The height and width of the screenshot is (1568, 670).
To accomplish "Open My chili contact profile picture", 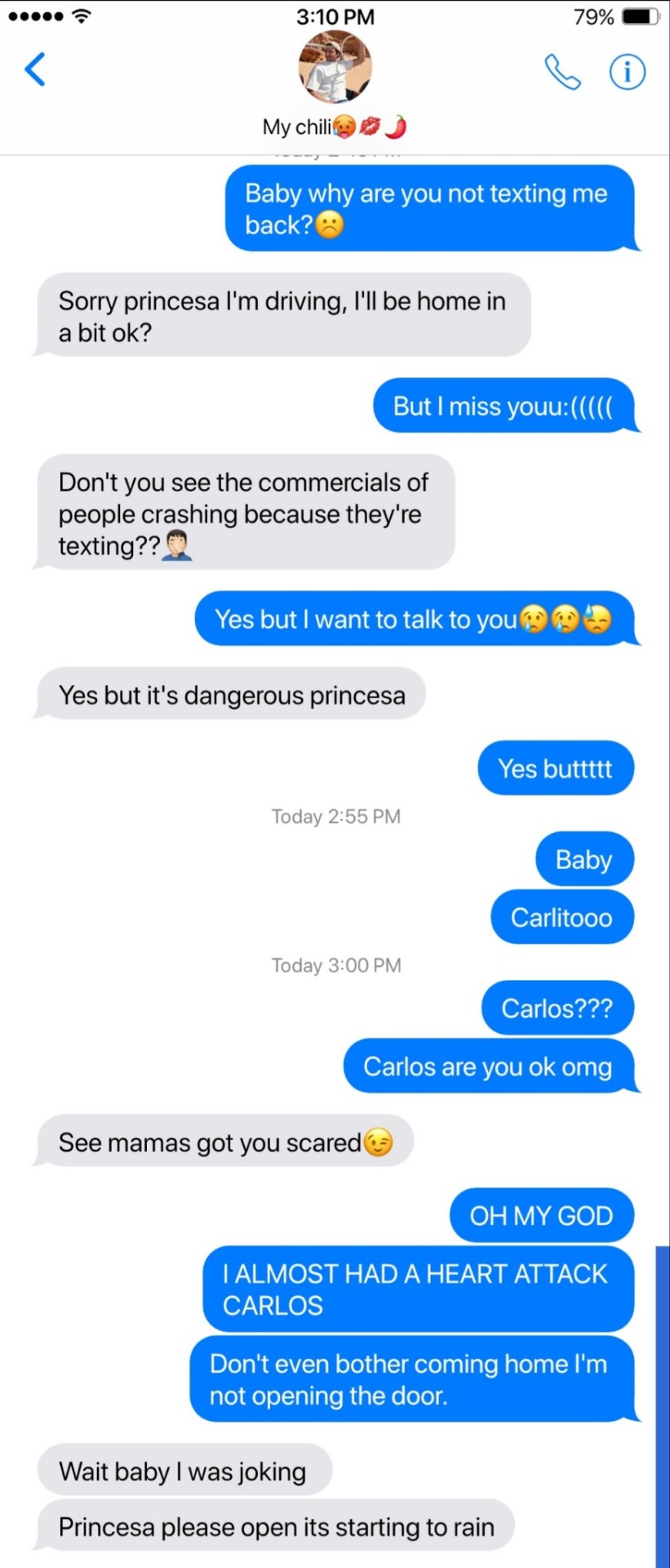I will point(335,67).
